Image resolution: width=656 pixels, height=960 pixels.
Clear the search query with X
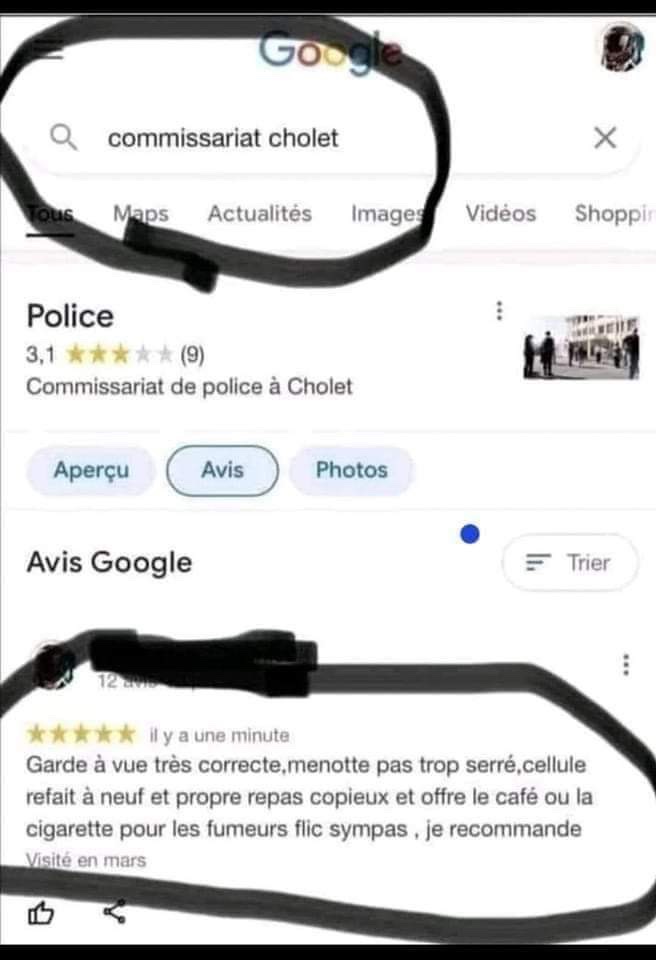pyautogui.click(x=605, y=138)
